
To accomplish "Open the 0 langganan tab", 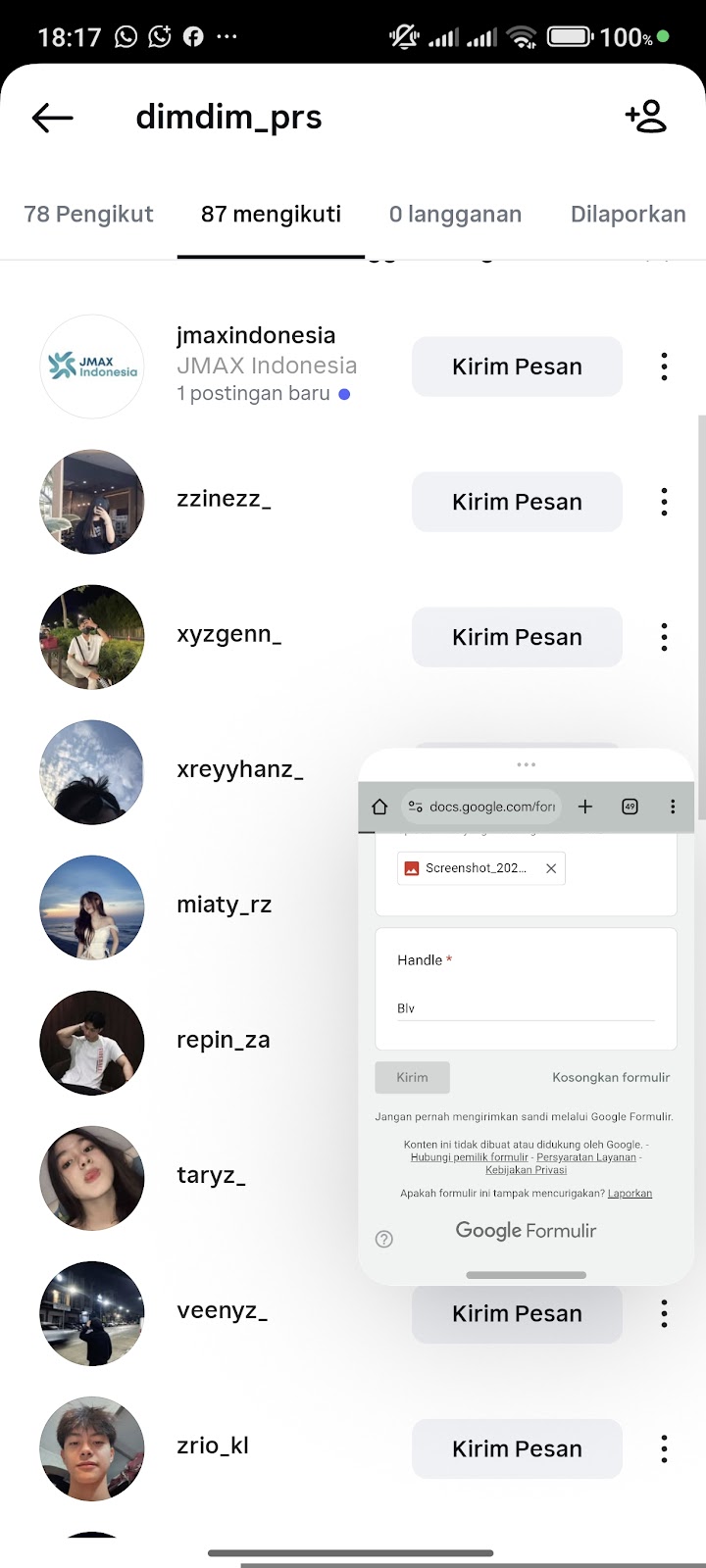I will pyautogui.click(x=455, y=215).
